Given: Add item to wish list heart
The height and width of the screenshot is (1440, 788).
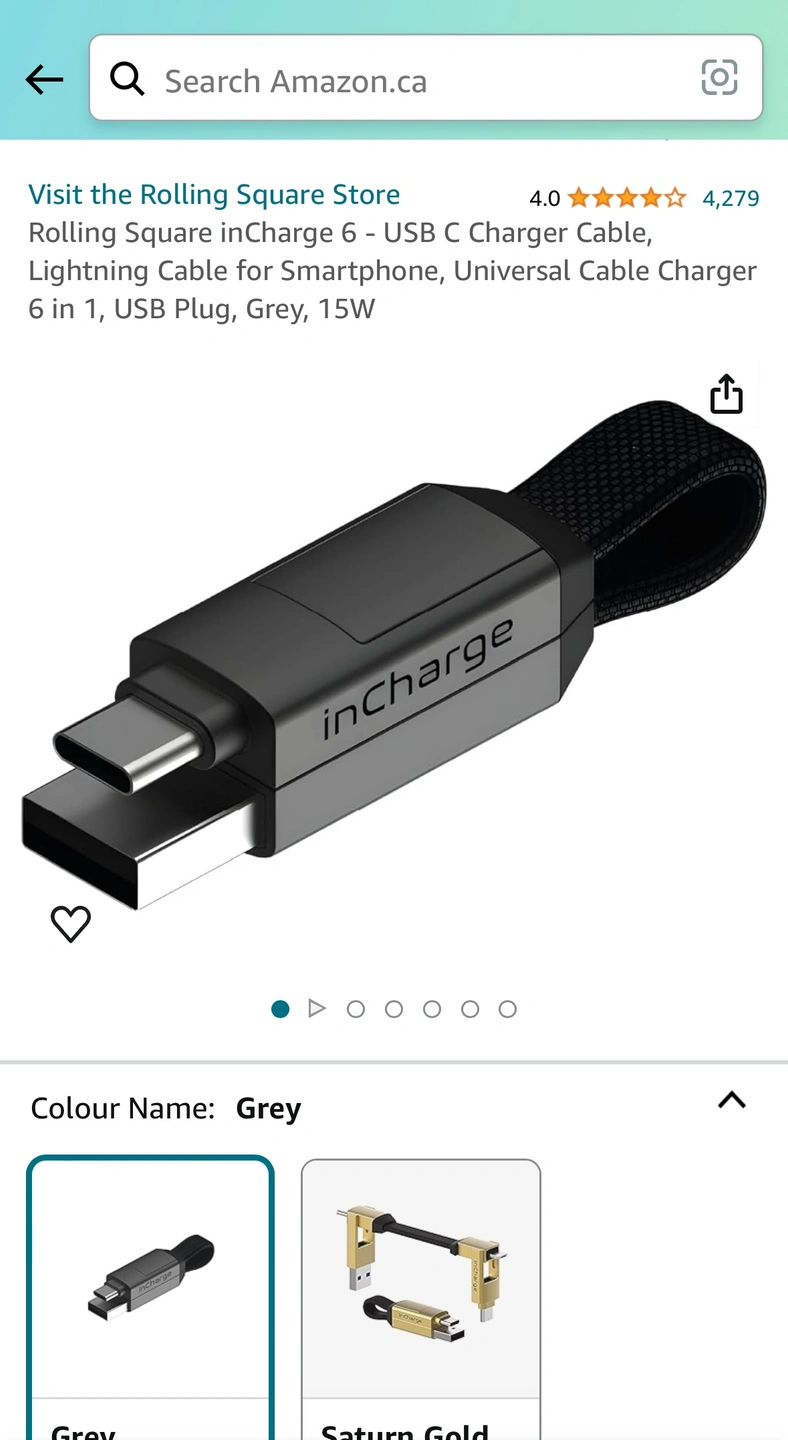Looking at the screenshot, I should click(x=71, y=923).
